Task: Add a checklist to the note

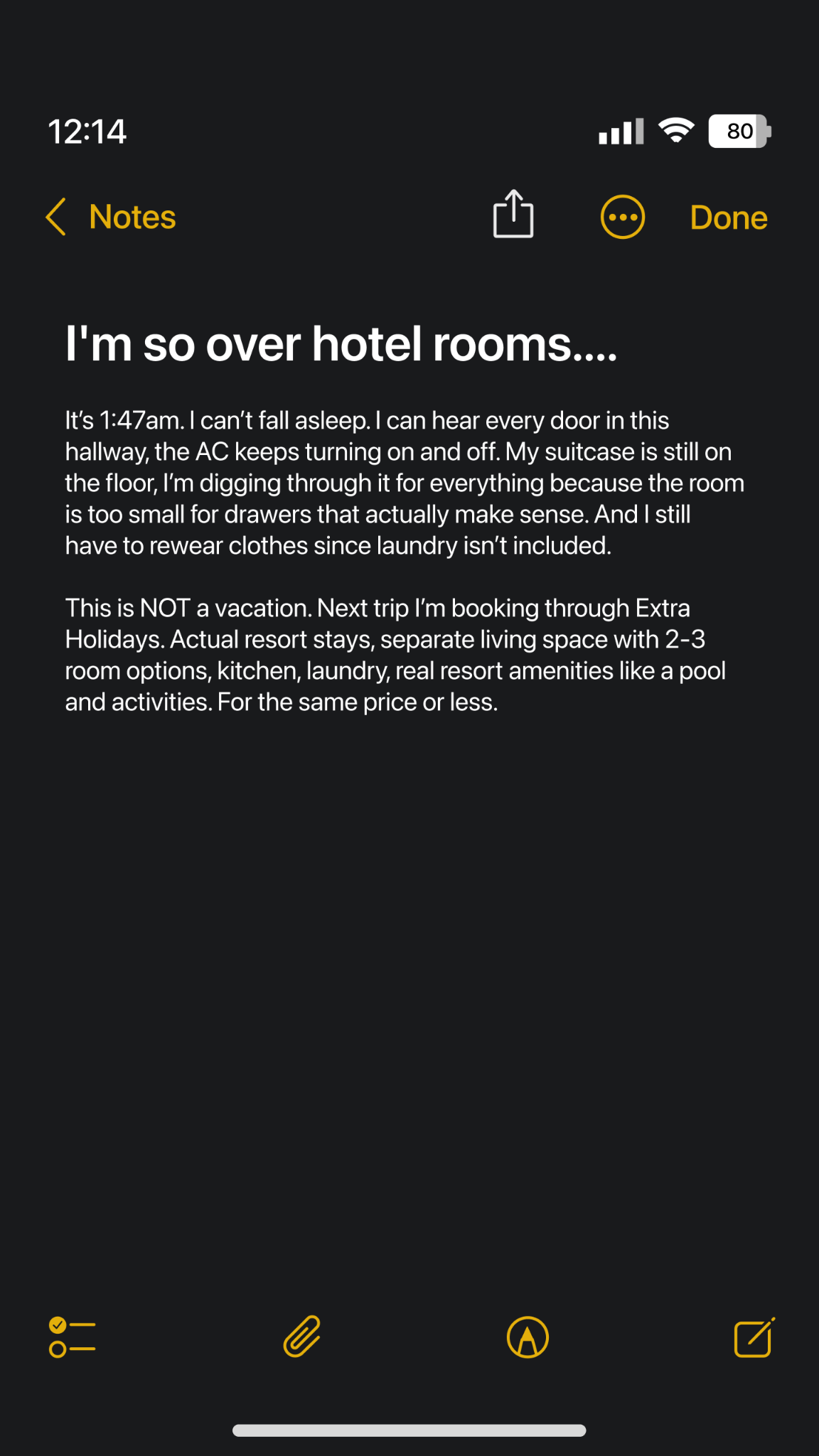Action: [x=72, y=1337]
